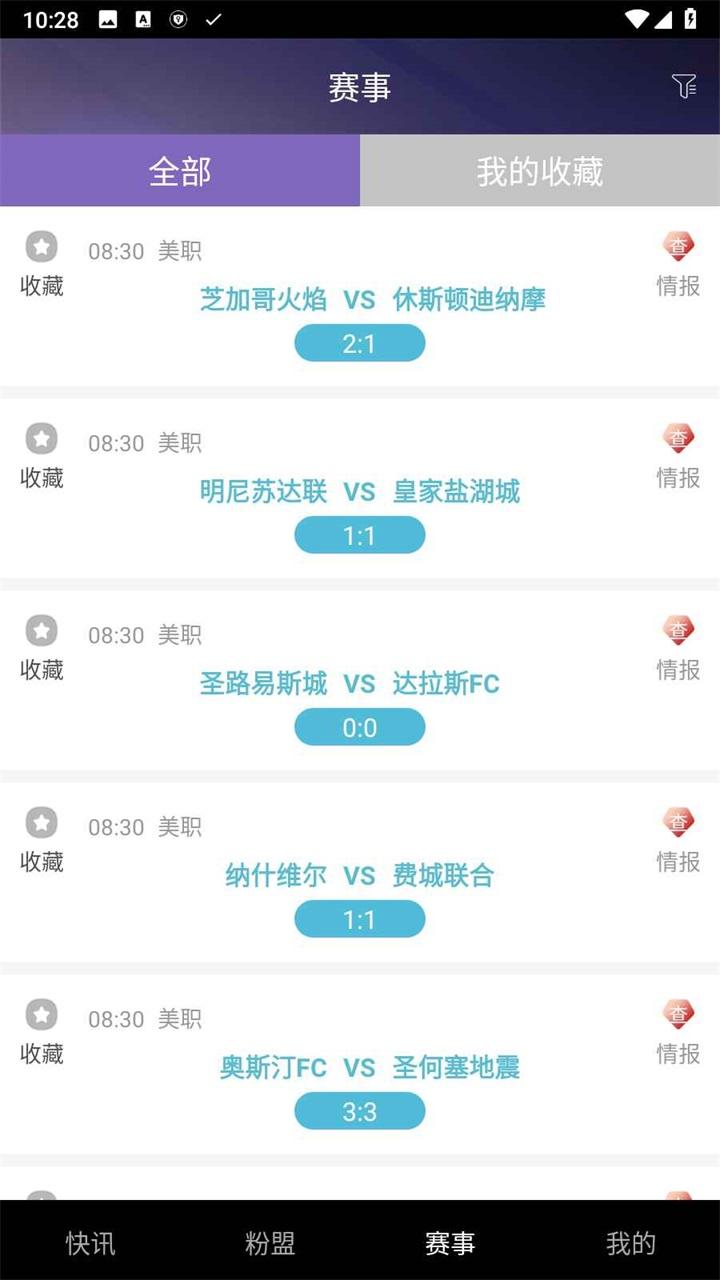This screenshot has width=720, height=1280.
Task: Toggle the star to collect 明尼苏达联 match
Action: (x=41, y=438)
